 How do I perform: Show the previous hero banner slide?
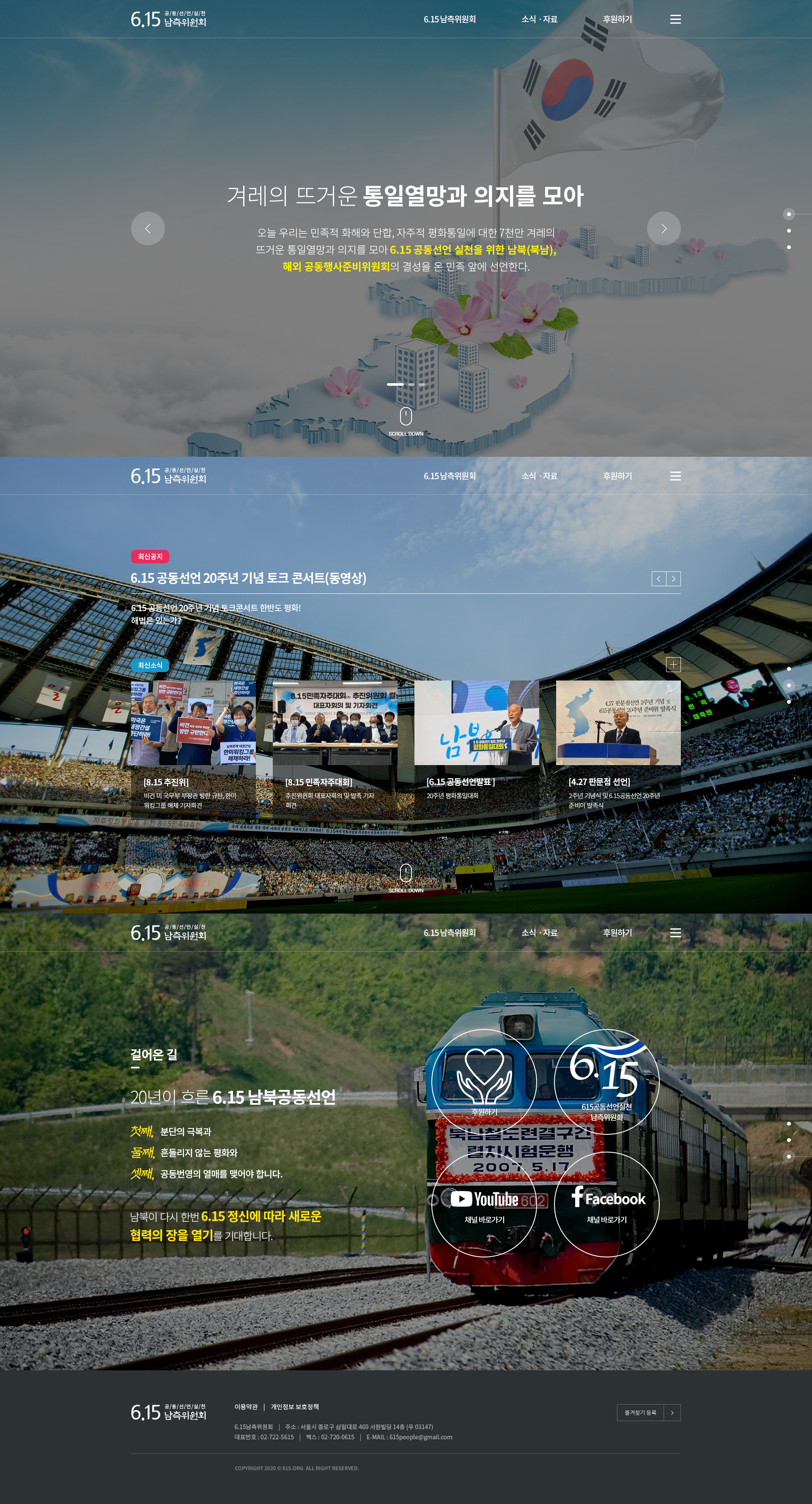148,228
